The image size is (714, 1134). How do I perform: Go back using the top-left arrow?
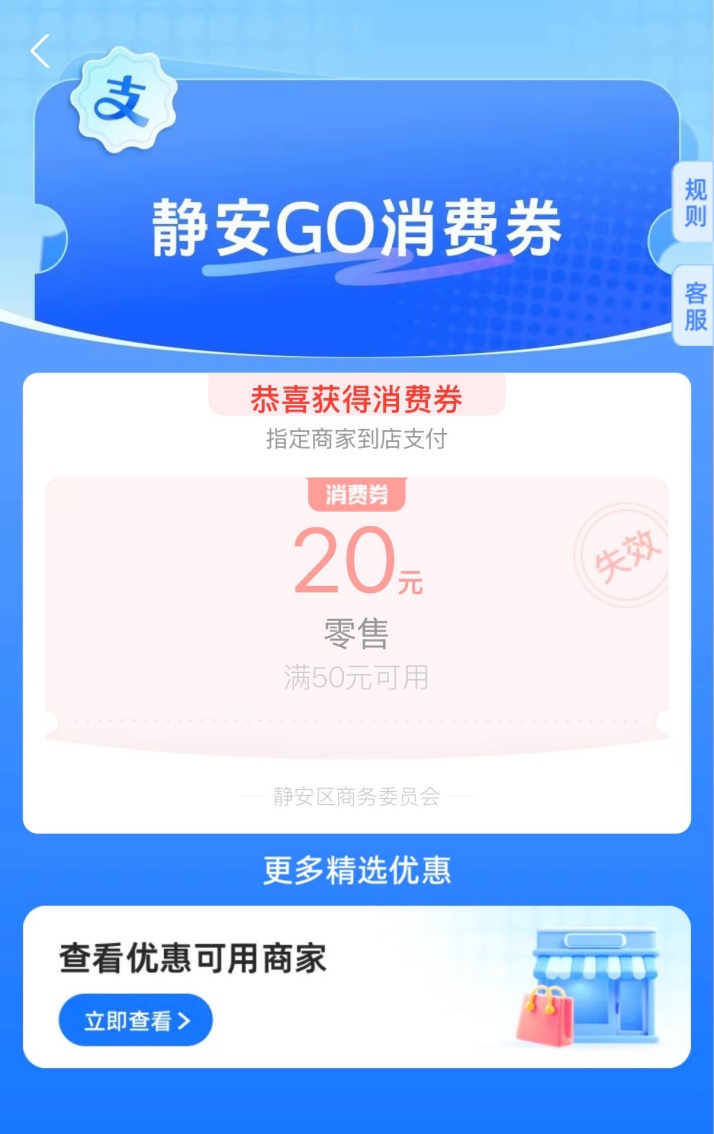(x=40, y=51)
